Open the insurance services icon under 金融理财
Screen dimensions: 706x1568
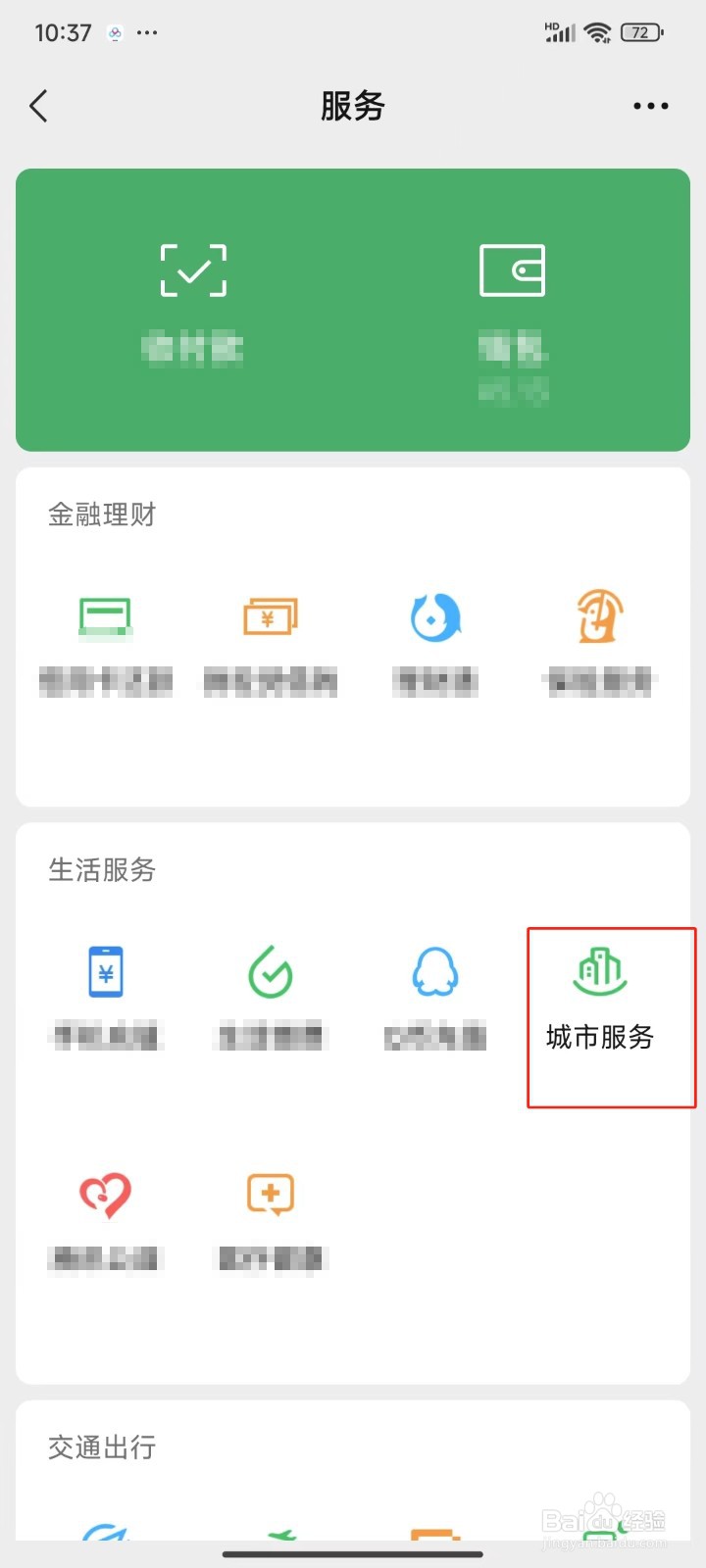[600, 615]
